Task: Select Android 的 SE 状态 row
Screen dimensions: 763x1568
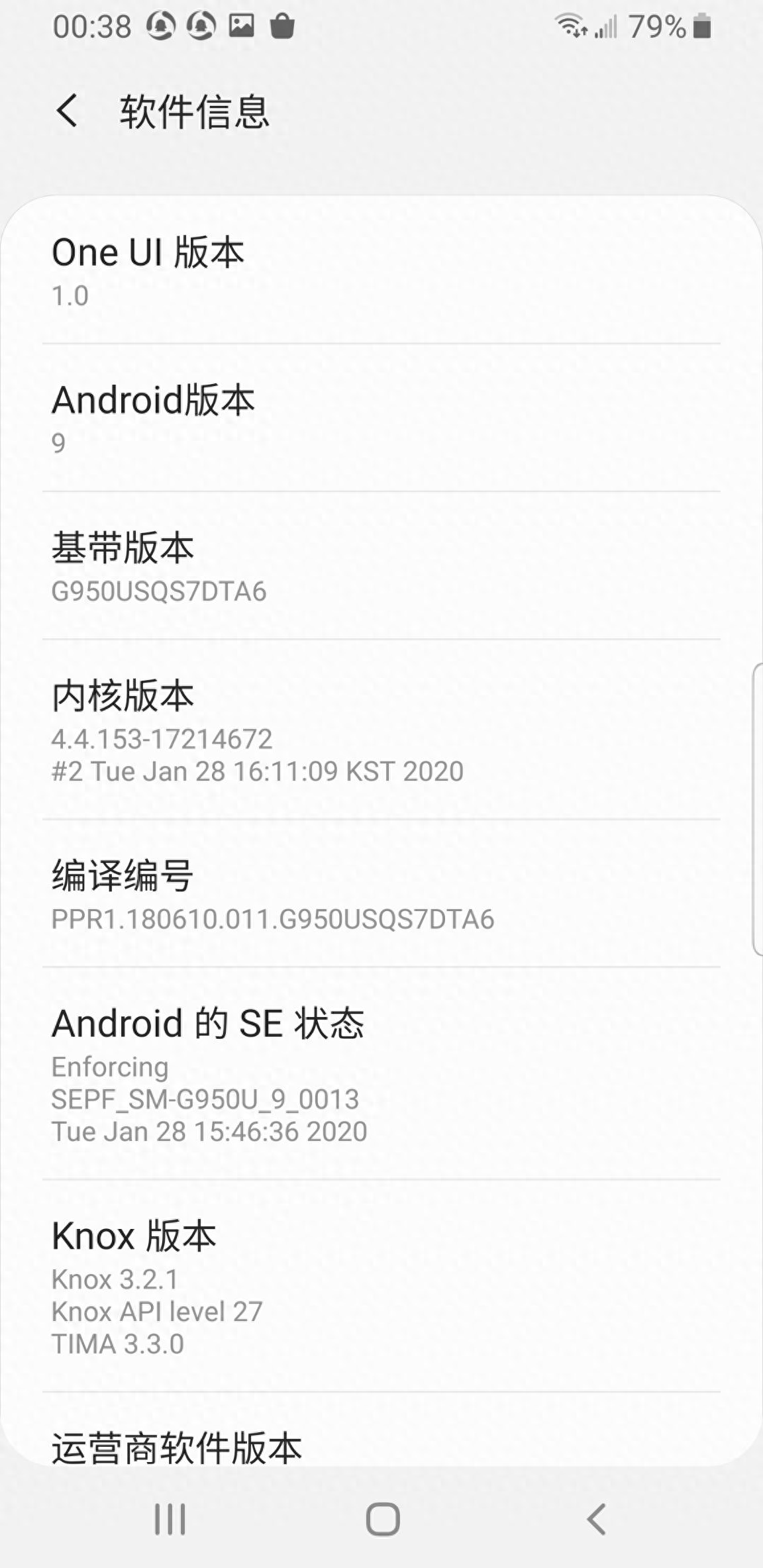Action: pyautogui.click(x=381, y=1073)
